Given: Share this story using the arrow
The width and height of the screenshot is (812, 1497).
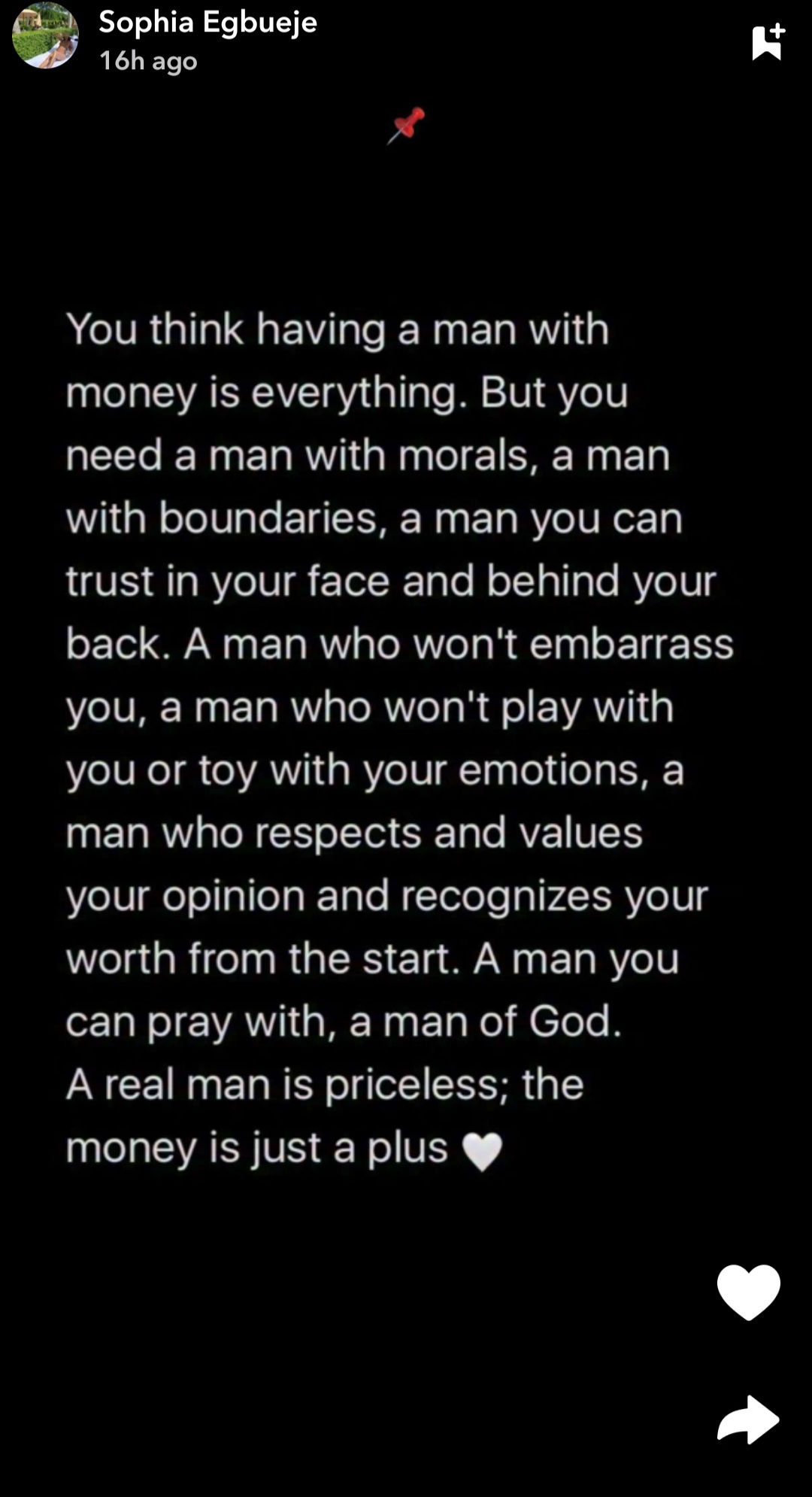Looking at the screenshot, I should pyautogui.click(x=748, y=1420).
